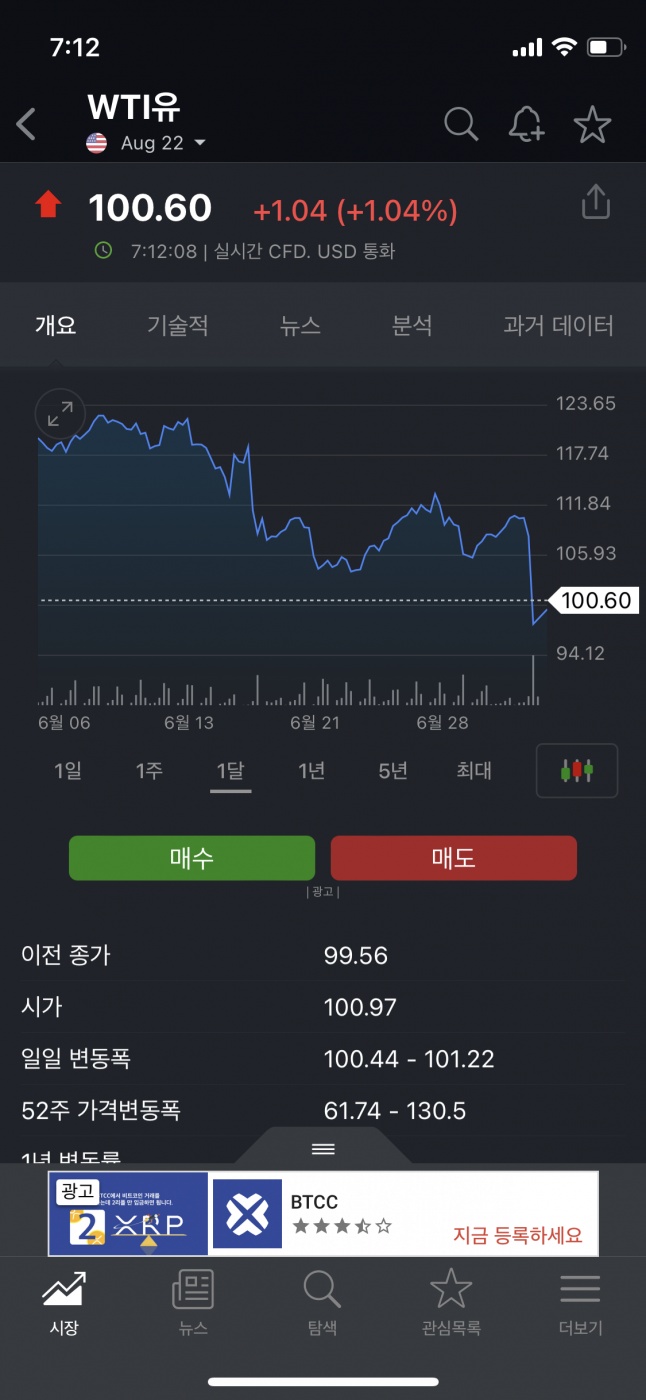Viewport: 646px width, 1400px height.
Task: Open the 분석 tab
Action: [x=412, y=325]
